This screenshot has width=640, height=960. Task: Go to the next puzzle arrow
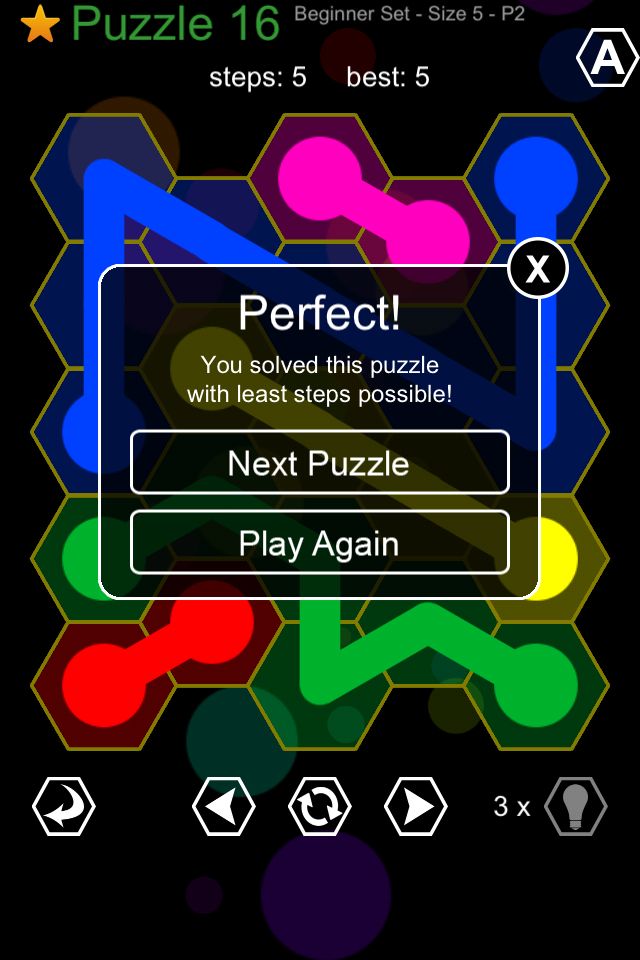[415, 806]
